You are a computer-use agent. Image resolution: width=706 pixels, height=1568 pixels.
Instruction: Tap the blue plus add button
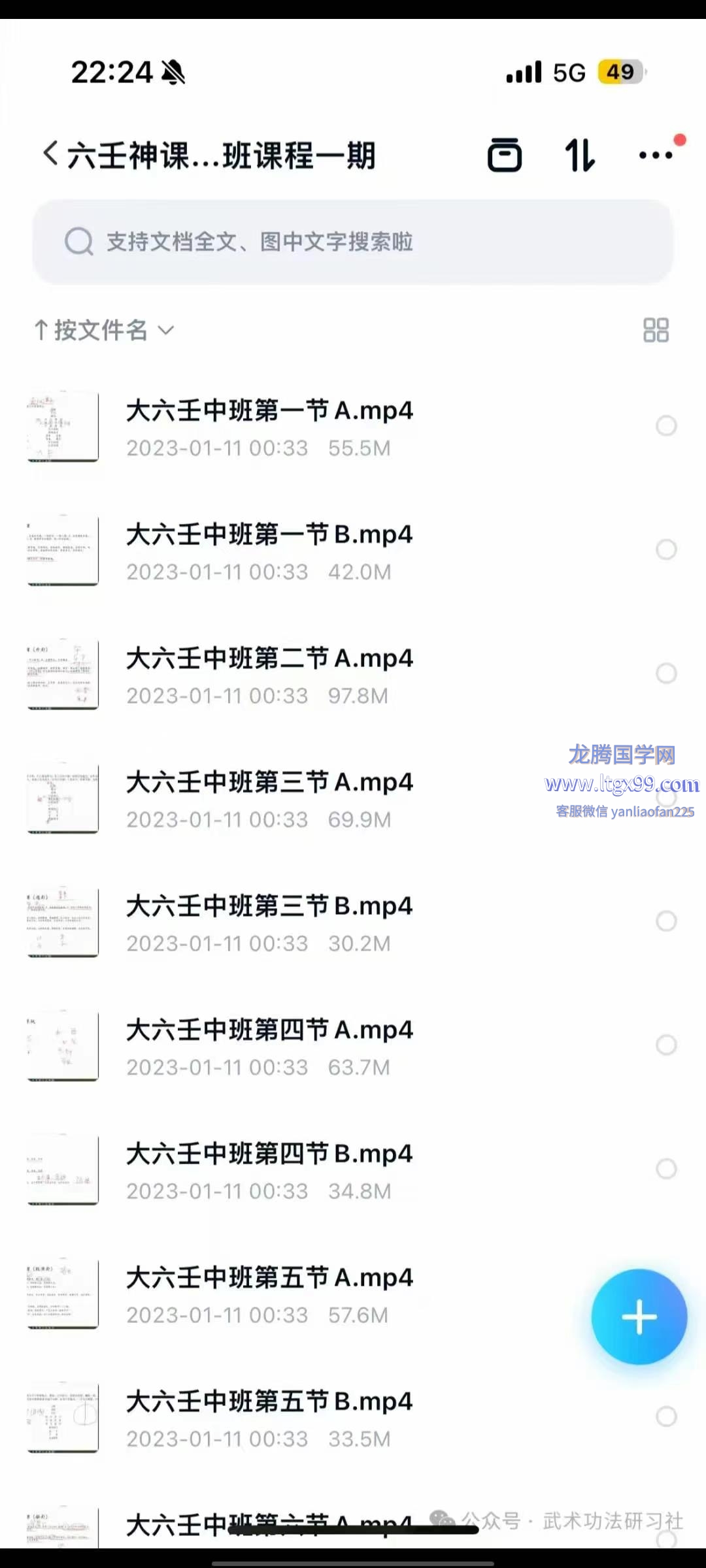pos(639,1316)
